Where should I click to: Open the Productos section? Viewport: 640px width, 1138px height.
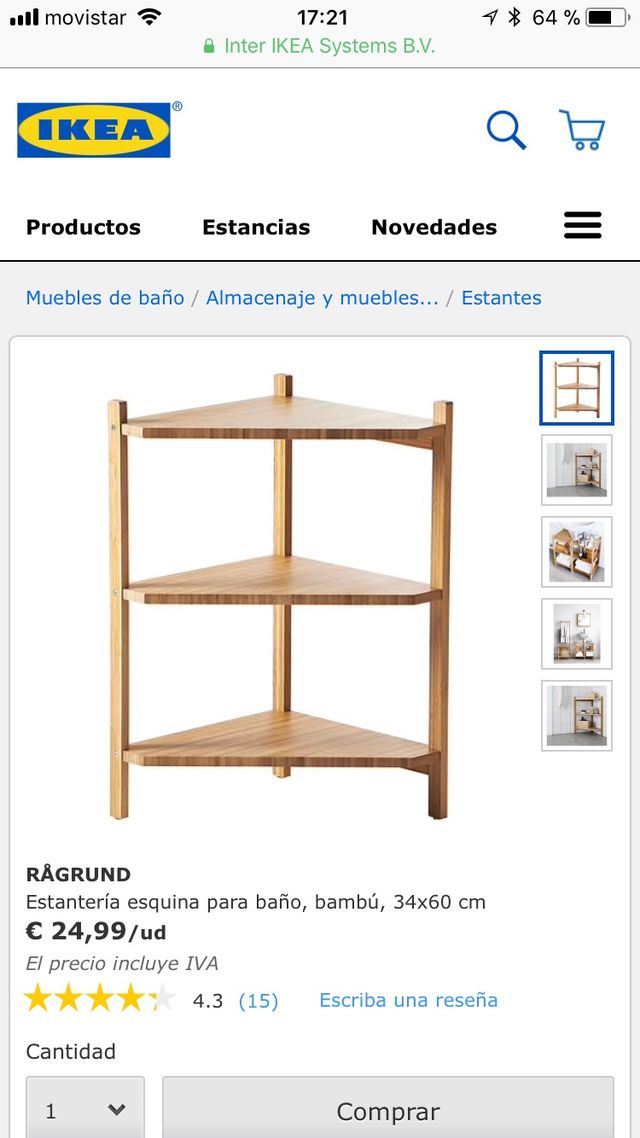click(x=83, y=227)
